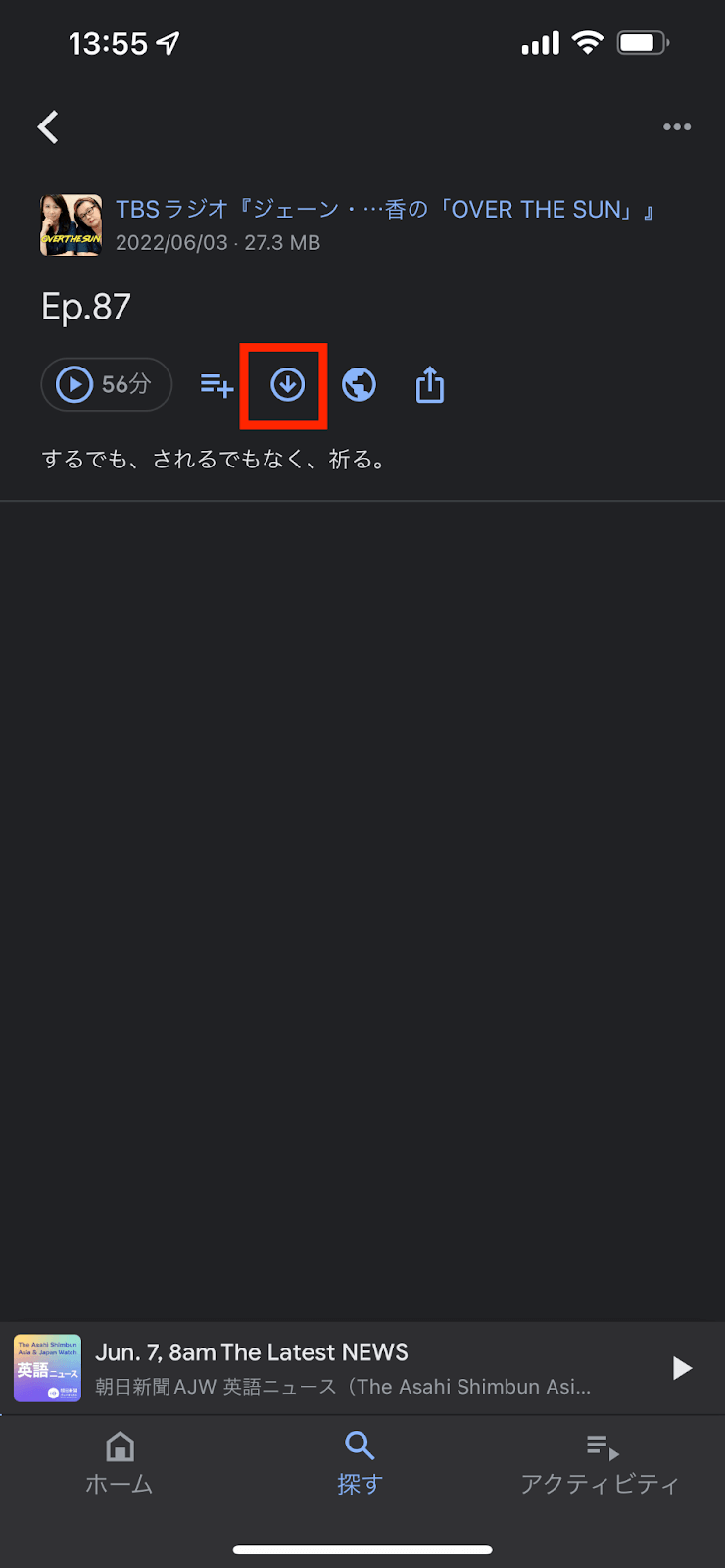Switch to the 探す tab

(360, 1462)
